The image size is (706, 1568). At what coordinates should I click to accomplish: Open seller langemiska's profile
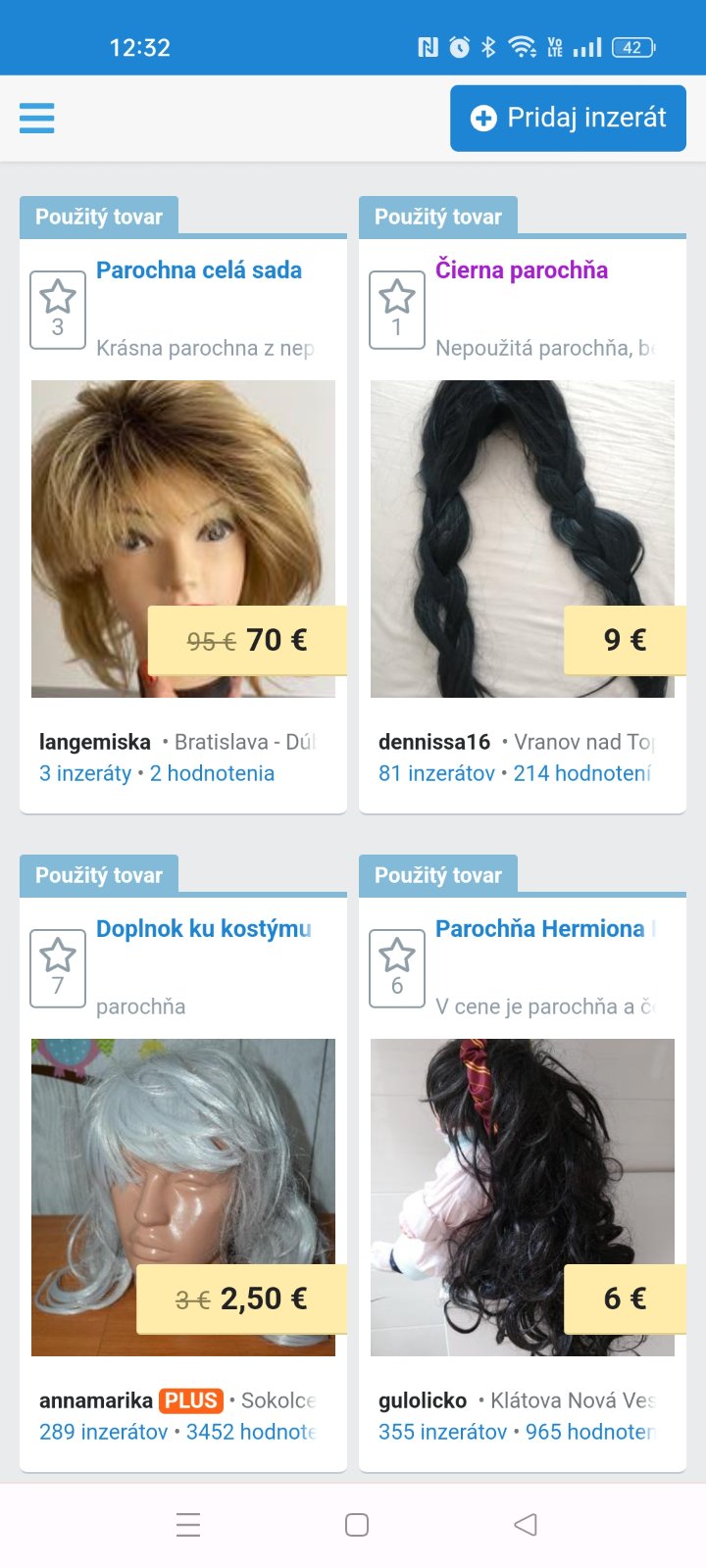coord(95,742)
